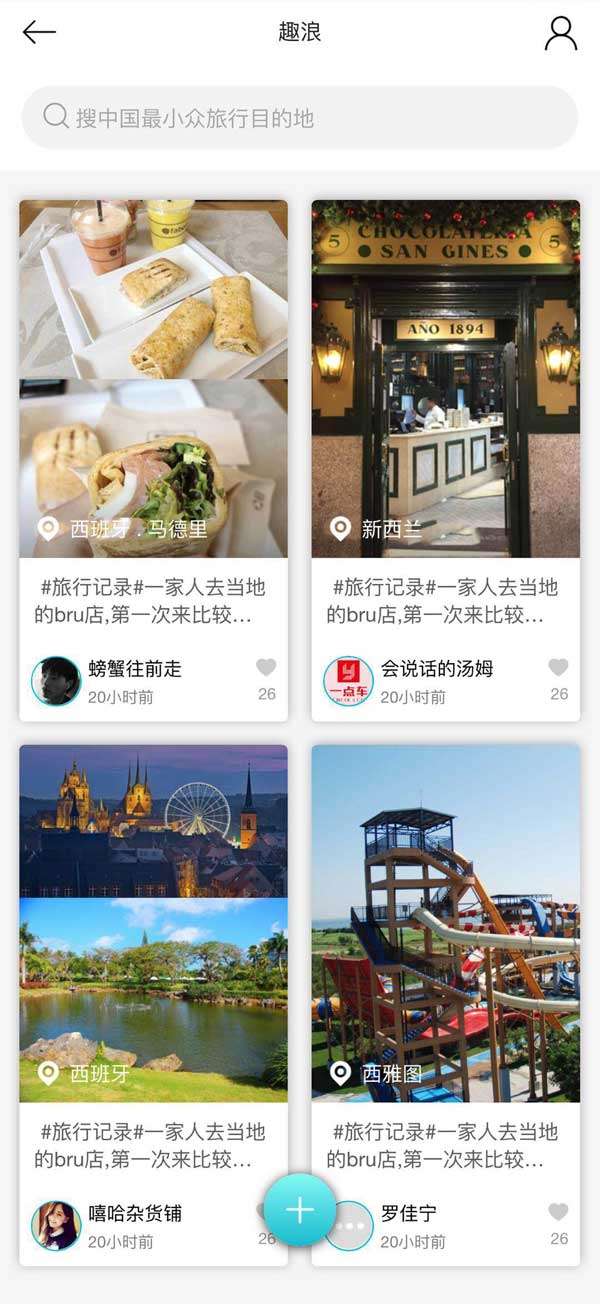Image resolution: width=600 pixels, height=1304 pixels.
Task: Open the user profile icon
Action: coord(560,33)
